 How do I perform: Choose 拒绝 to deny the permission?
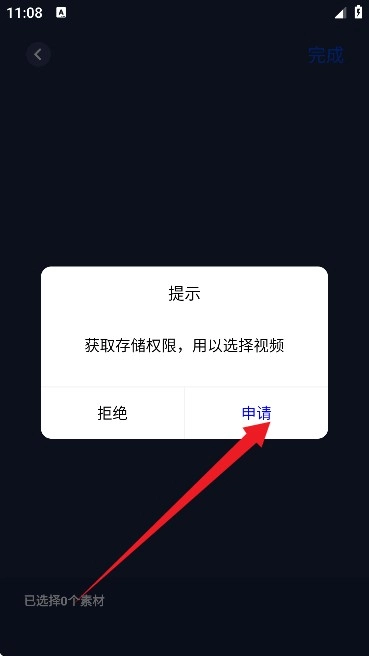pos(112,413)
